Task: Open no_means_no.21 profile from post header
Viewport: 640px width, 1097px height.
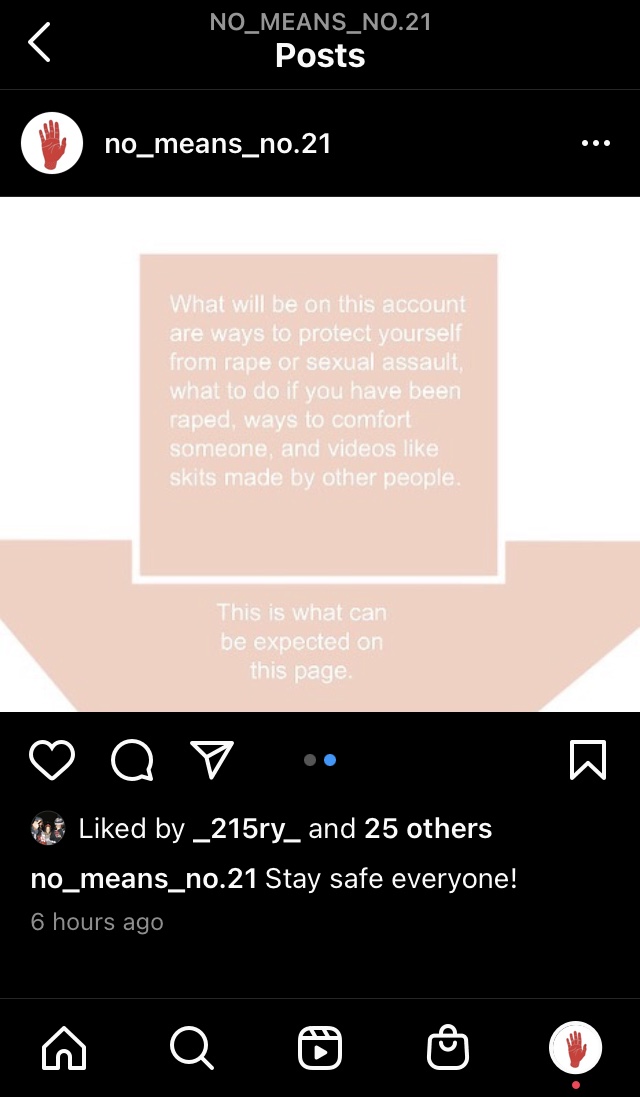Action: 217,144
